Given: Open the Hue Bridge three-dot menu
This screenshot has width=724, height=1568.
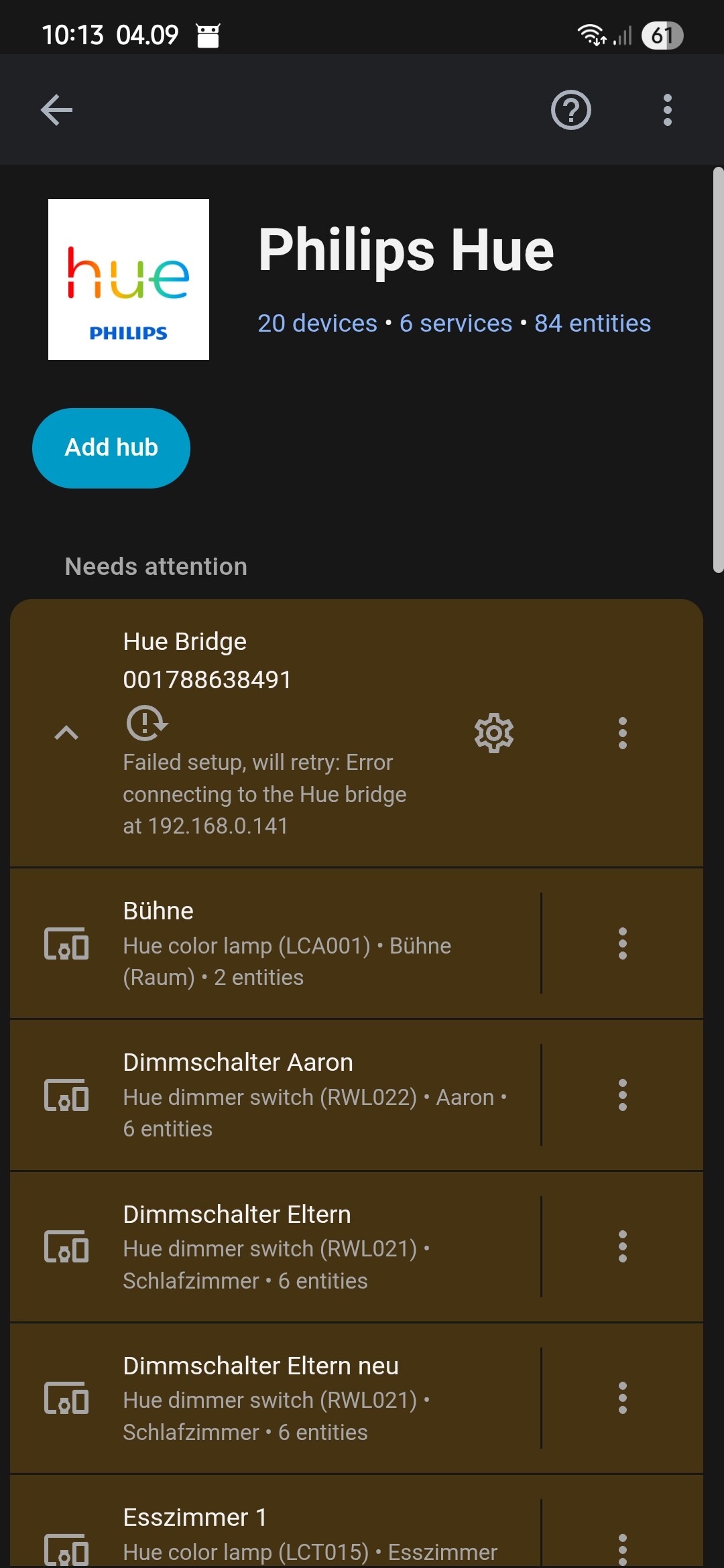Looking at the screenshot, I should [x=623, y=733].
